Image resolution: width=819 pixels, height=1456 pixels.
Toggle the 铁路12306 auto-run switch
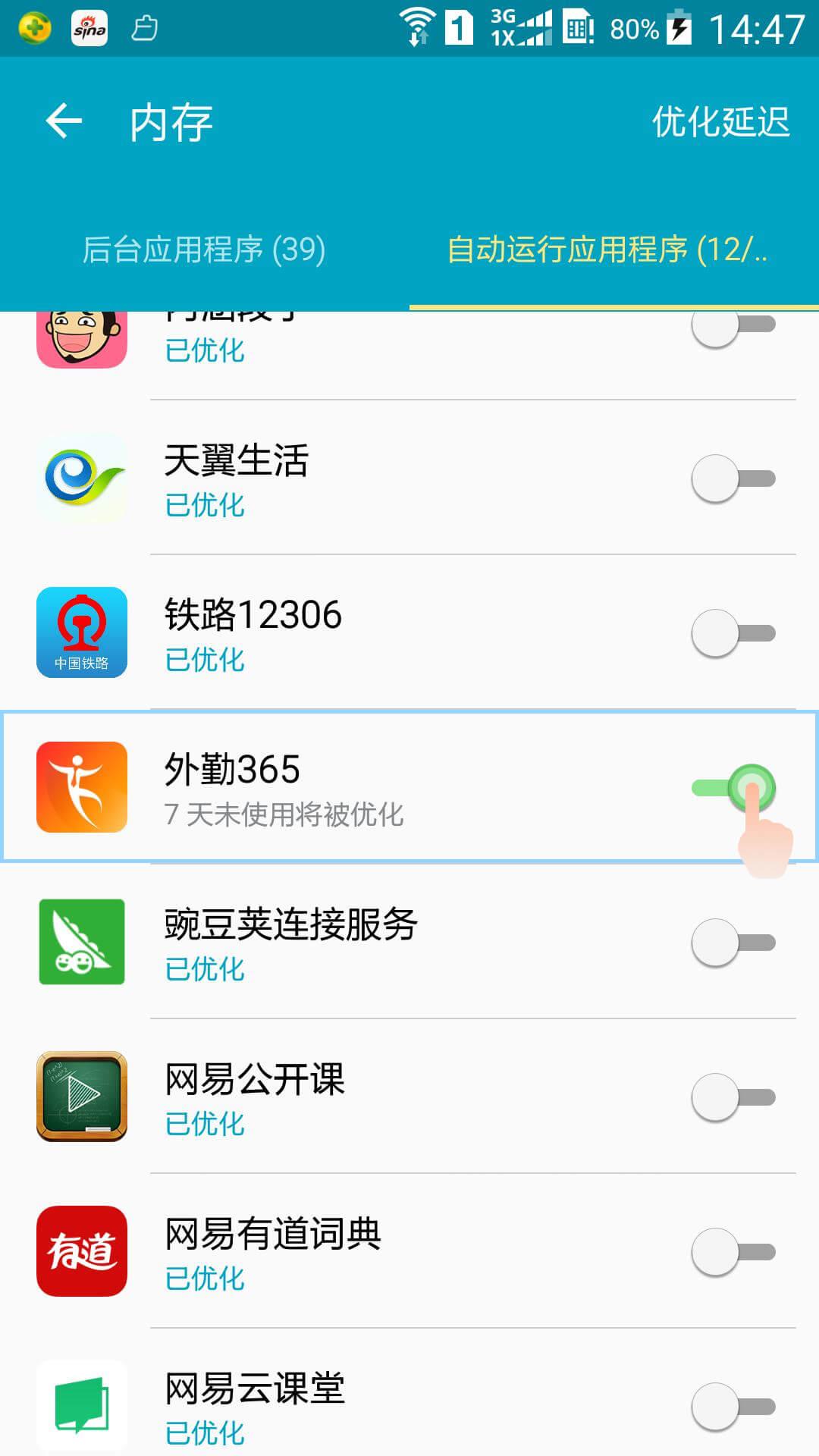point(733,633)
